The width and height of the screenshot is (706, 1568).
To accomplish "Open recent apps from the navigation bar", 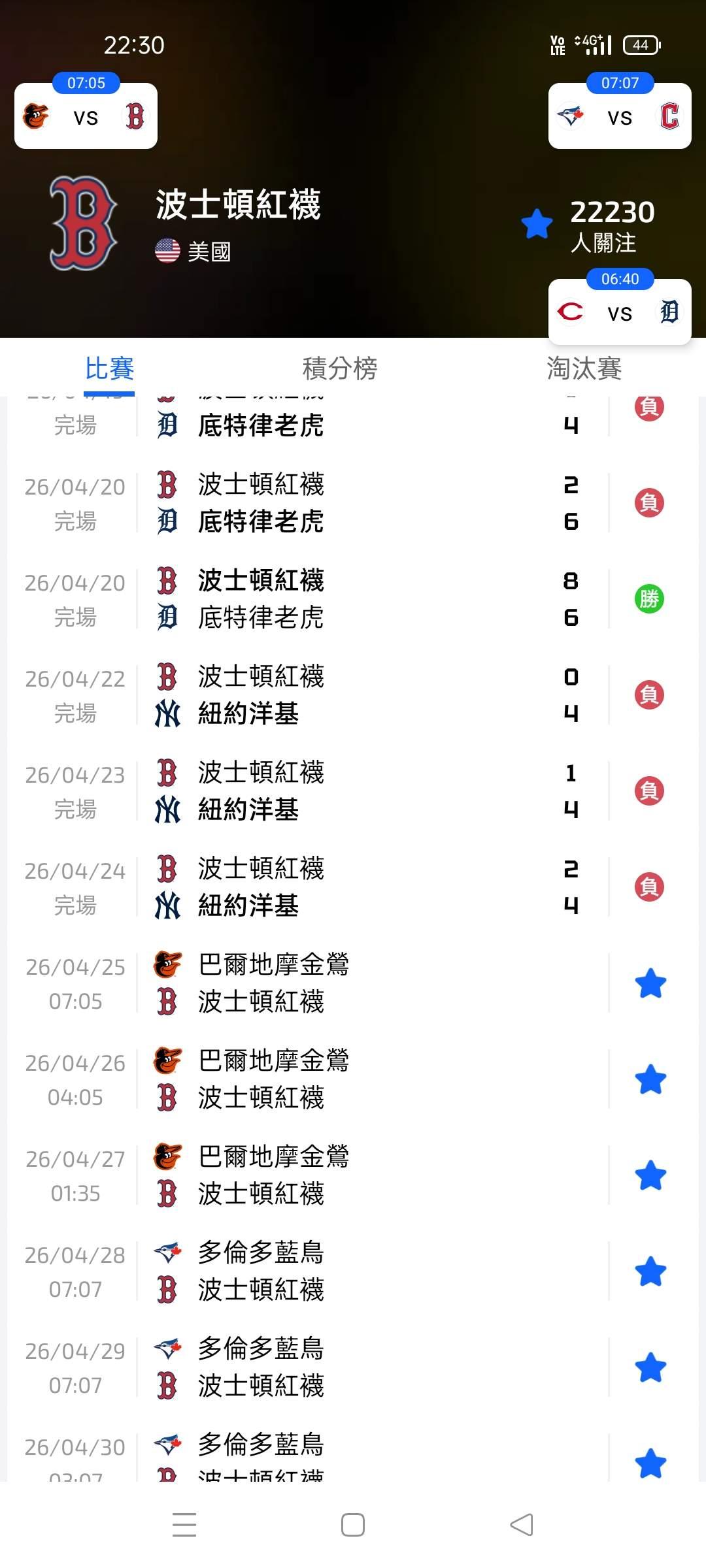I will [184, 1525].
